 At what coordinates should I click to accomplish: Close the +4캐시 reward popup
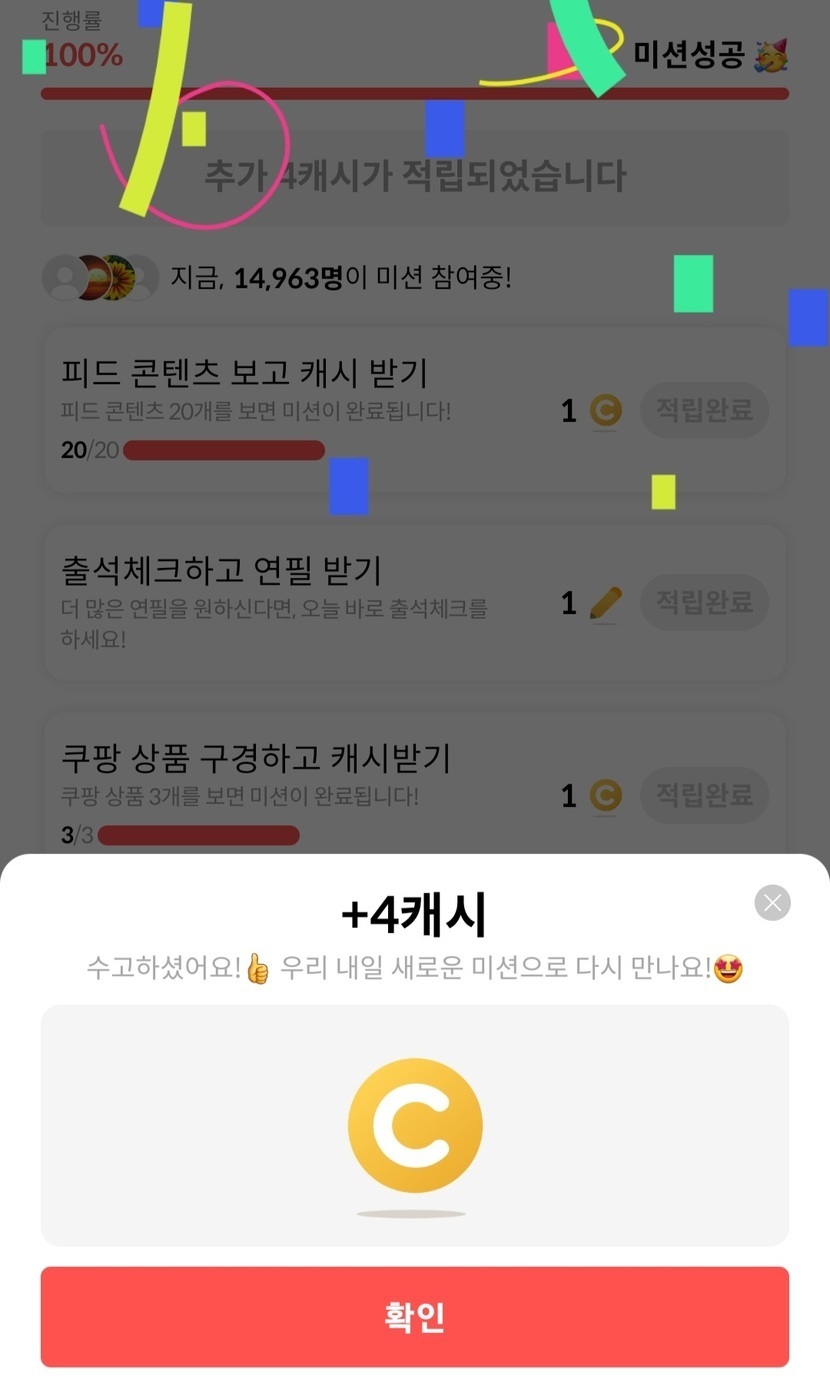772,903
